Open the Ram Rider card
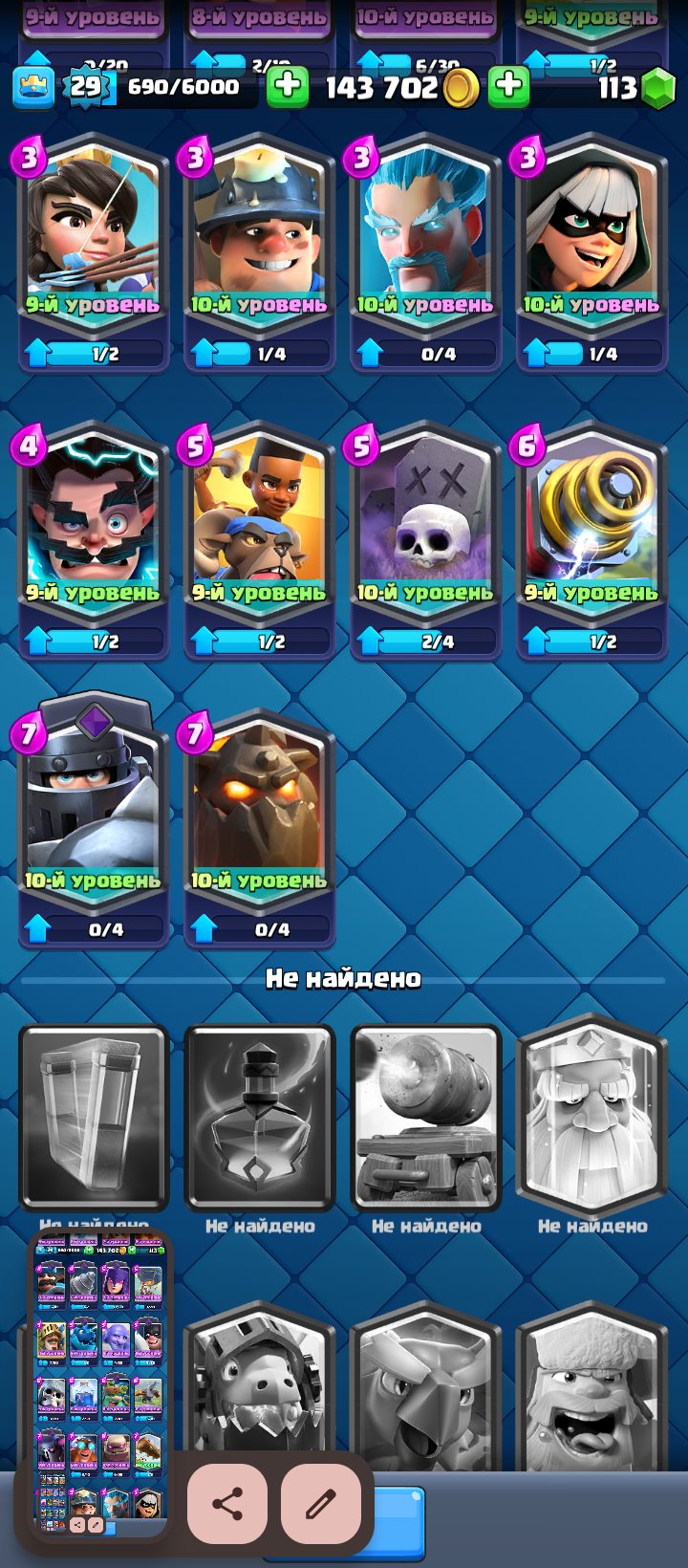The width and height of the screenshot is (688, 1568). click(x=259, y=527)
